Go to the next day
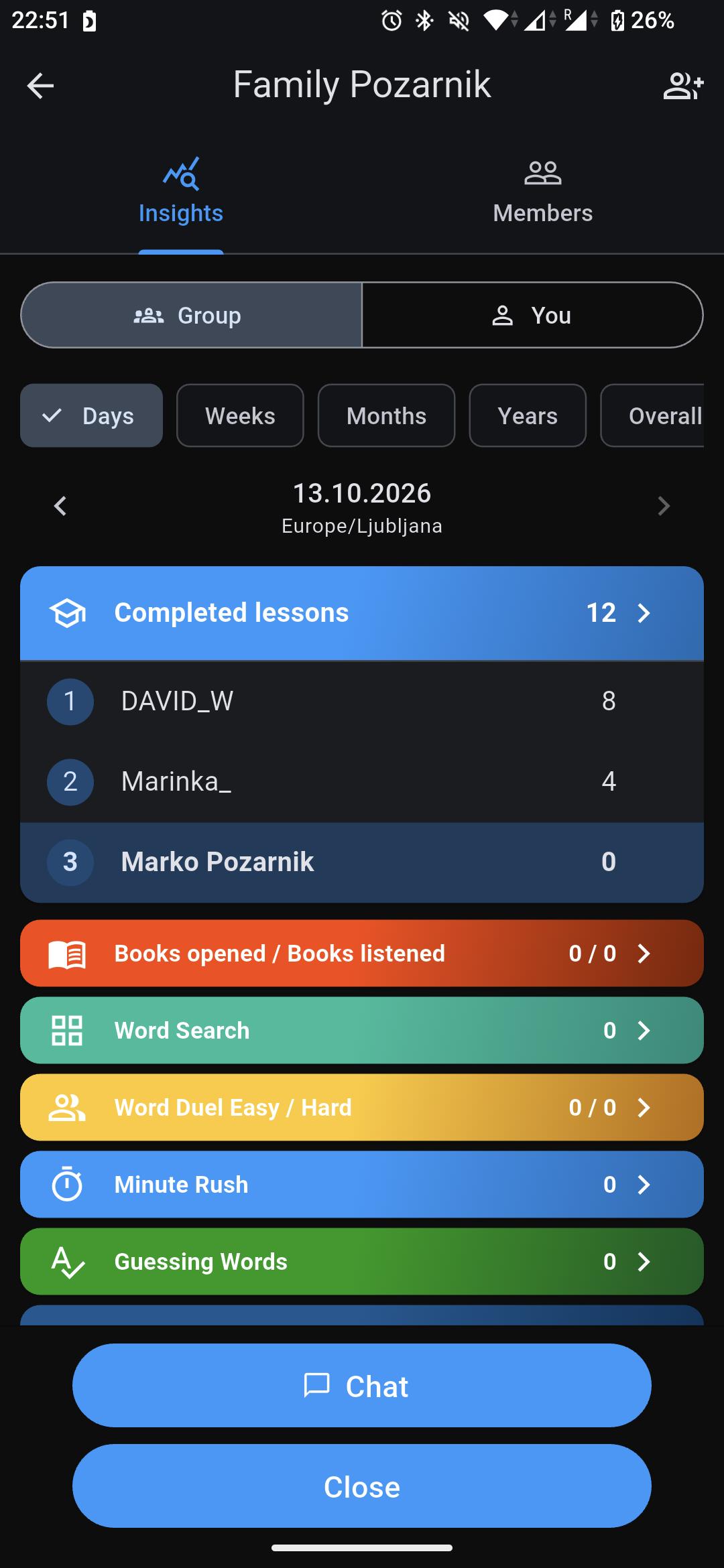This screenshot has width=724, height=1568. pyautogui.click(x=664, y=506)
